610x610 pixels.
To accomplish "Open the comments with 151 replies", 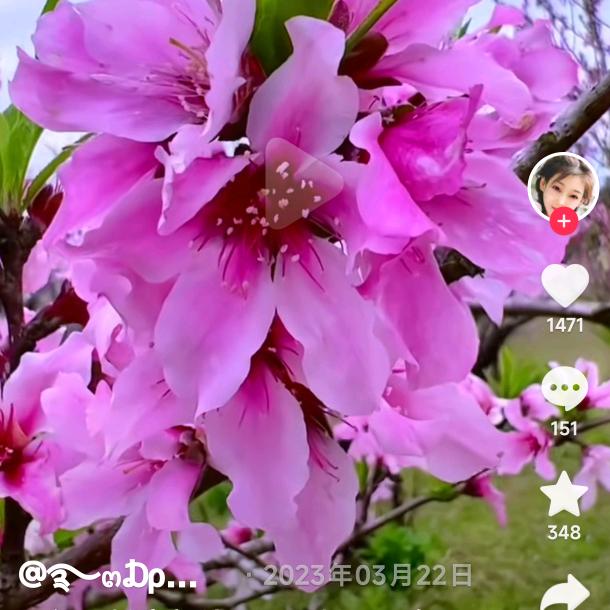I will click(564, 388).
